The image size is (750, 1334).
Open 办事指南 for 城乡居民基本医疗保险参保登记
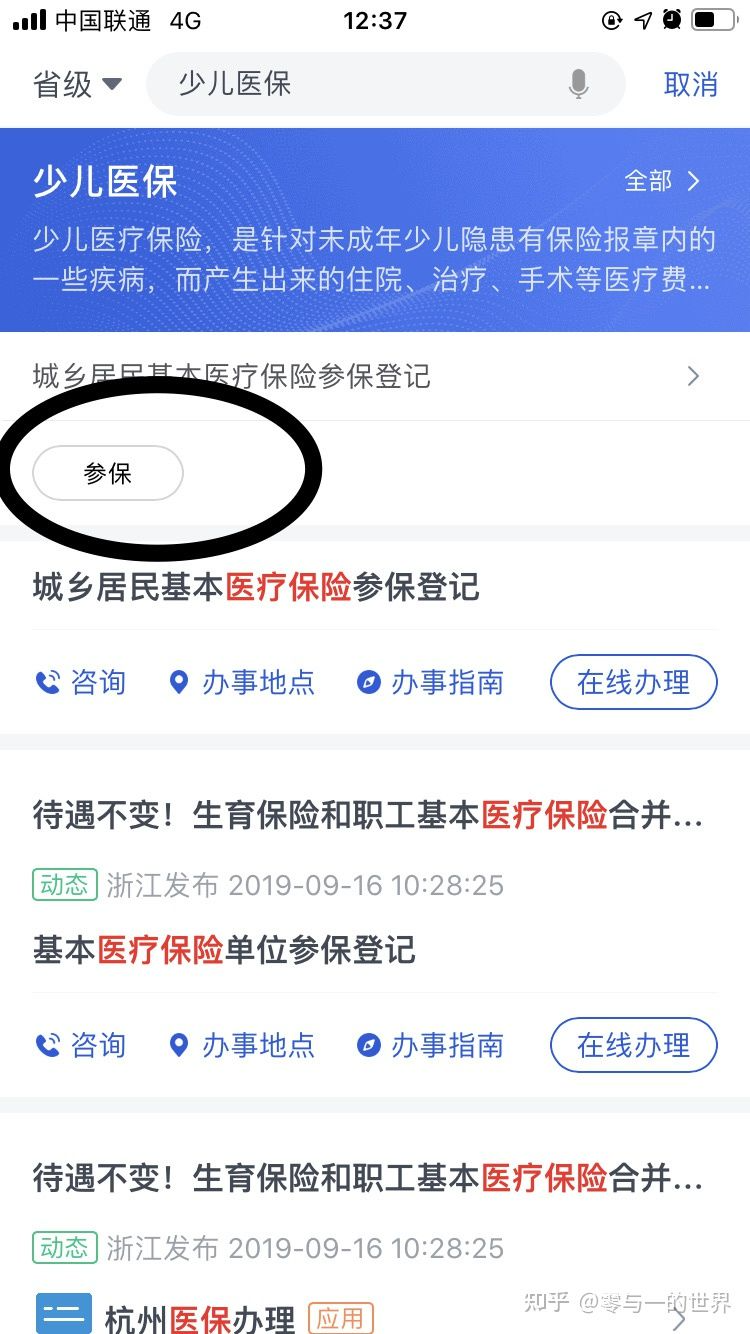[430, 683]
